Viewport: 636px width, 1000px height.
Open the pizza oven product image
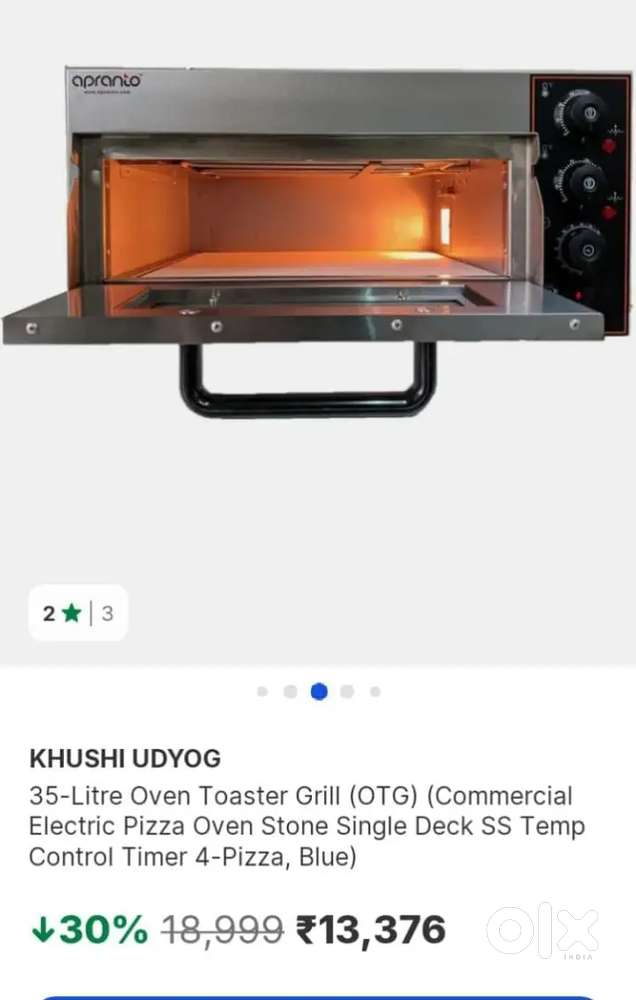point(318,240)
